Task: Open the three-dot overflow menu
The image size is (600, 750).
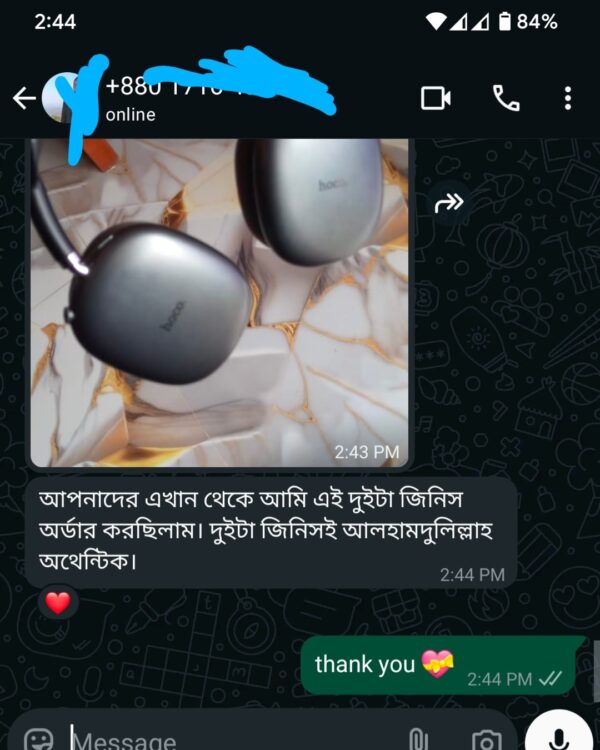Action: tap(568, 98)
